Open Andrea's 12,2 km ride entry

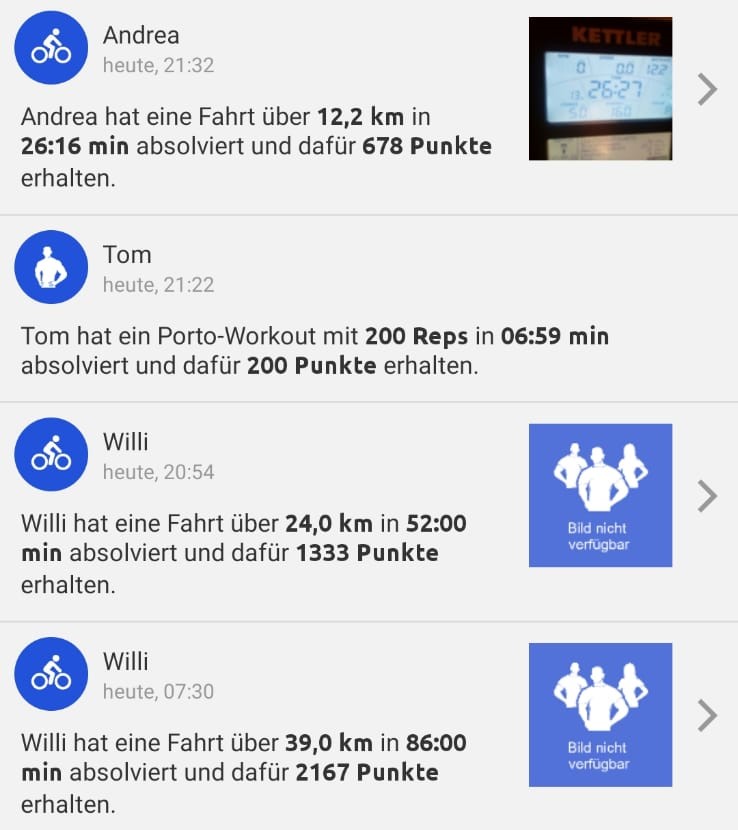707,89
